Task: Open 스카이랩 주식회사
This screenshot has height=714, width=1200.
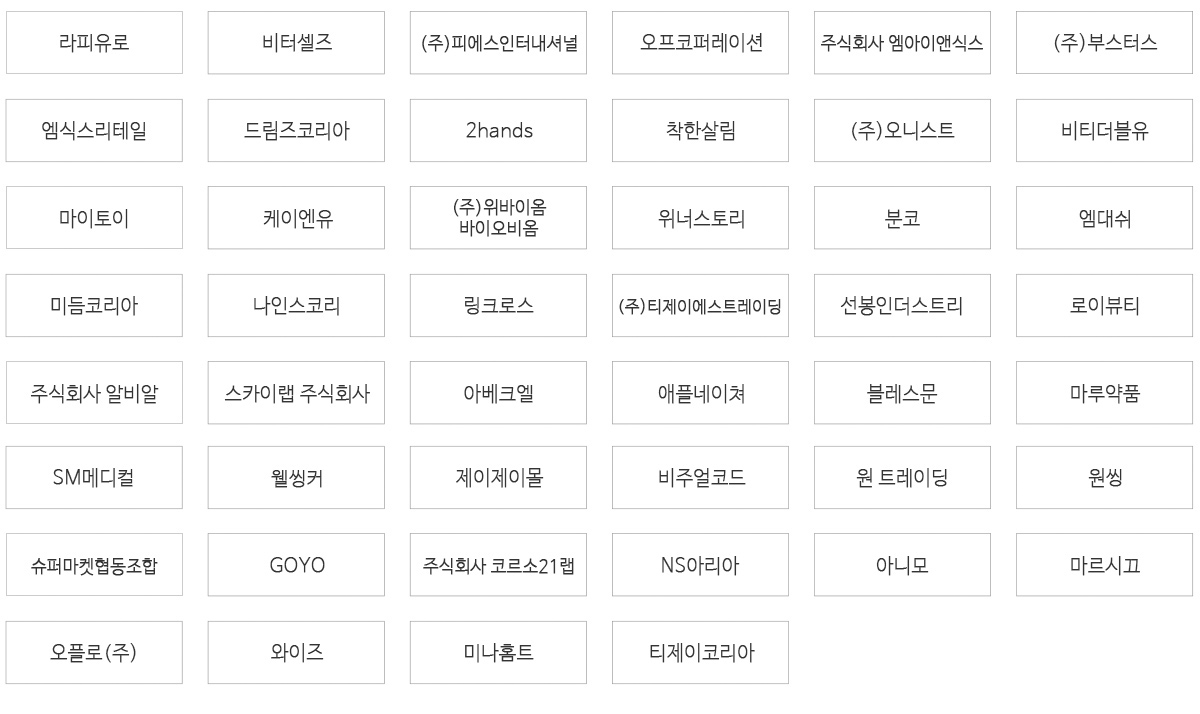Action: coord(296,393)
